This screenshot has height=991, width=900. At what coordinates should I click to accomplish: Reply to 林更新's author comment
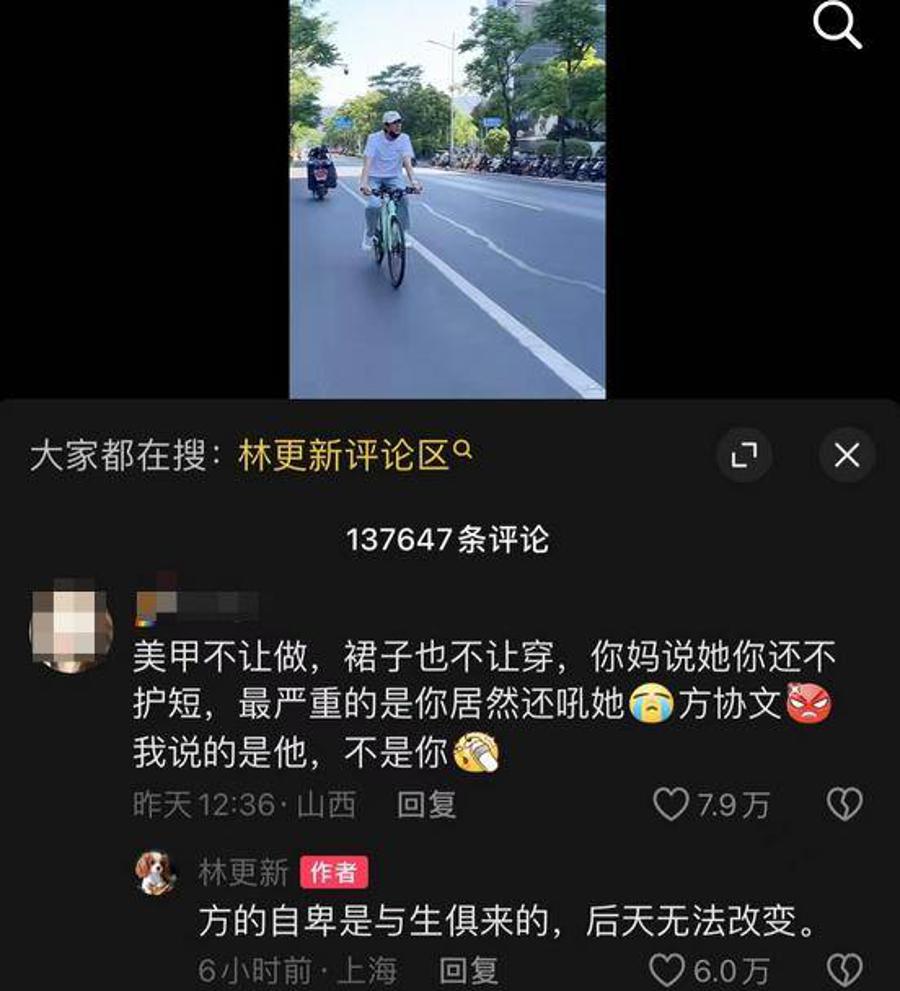point(469,969)
